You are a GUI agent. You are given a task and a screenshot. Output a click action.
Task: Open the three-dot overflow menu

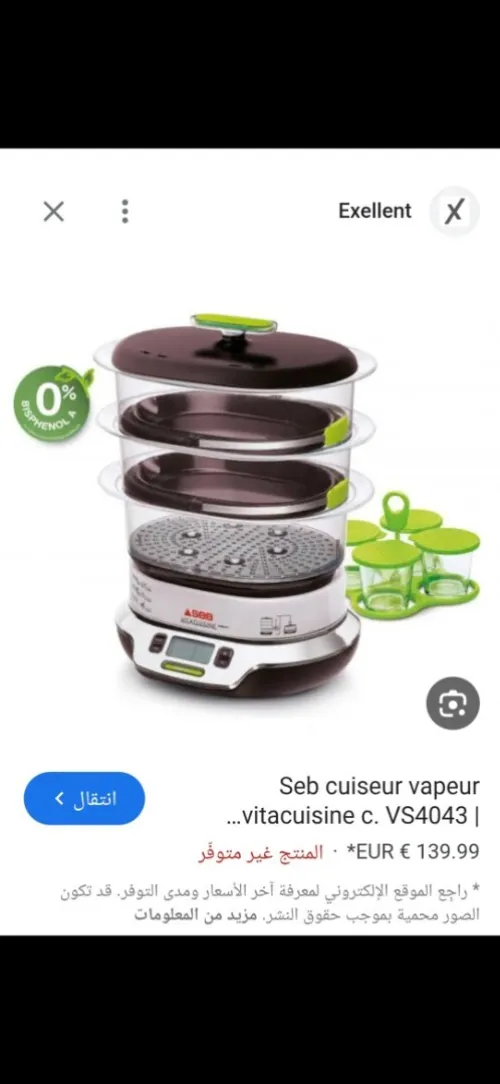click(124, 211)
